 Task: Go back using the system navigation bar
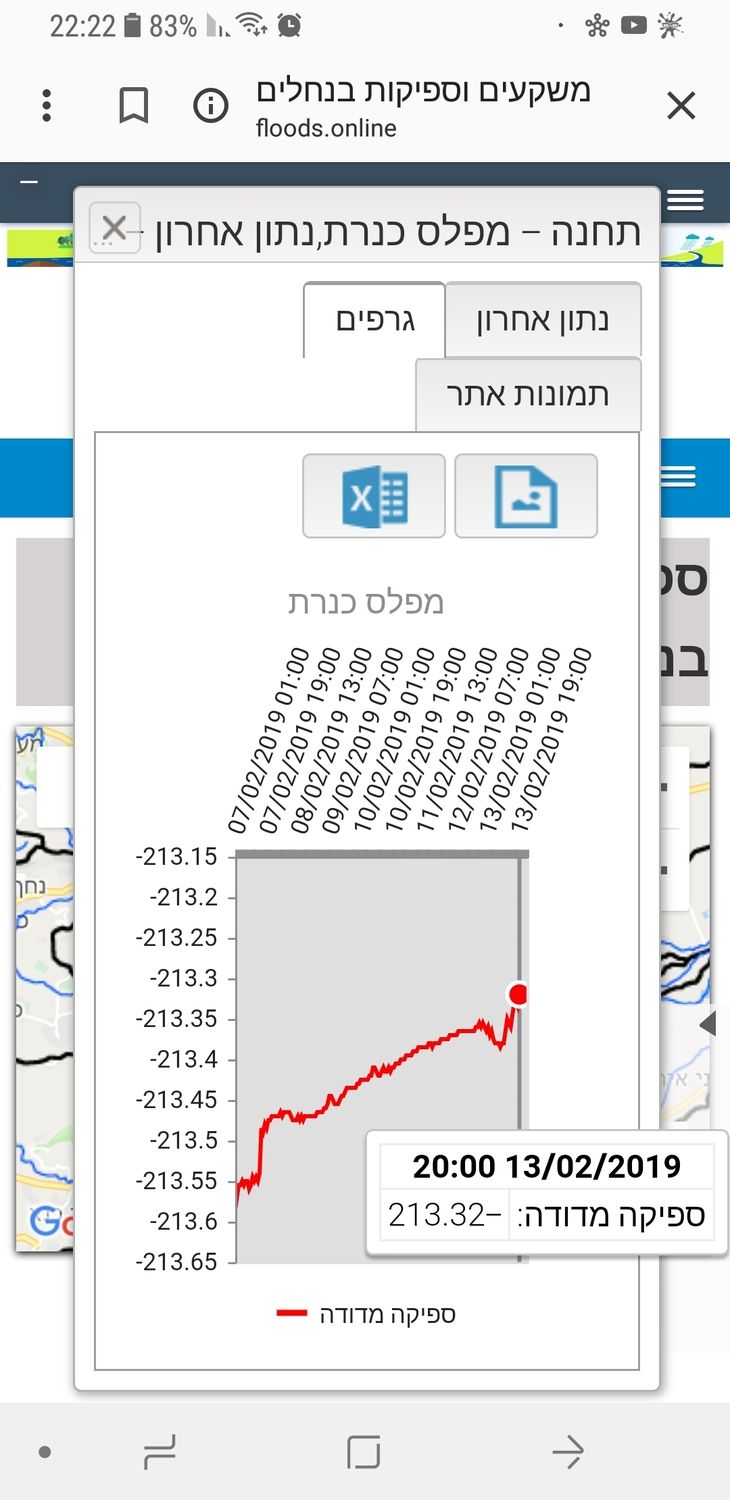pos(568,1452)
